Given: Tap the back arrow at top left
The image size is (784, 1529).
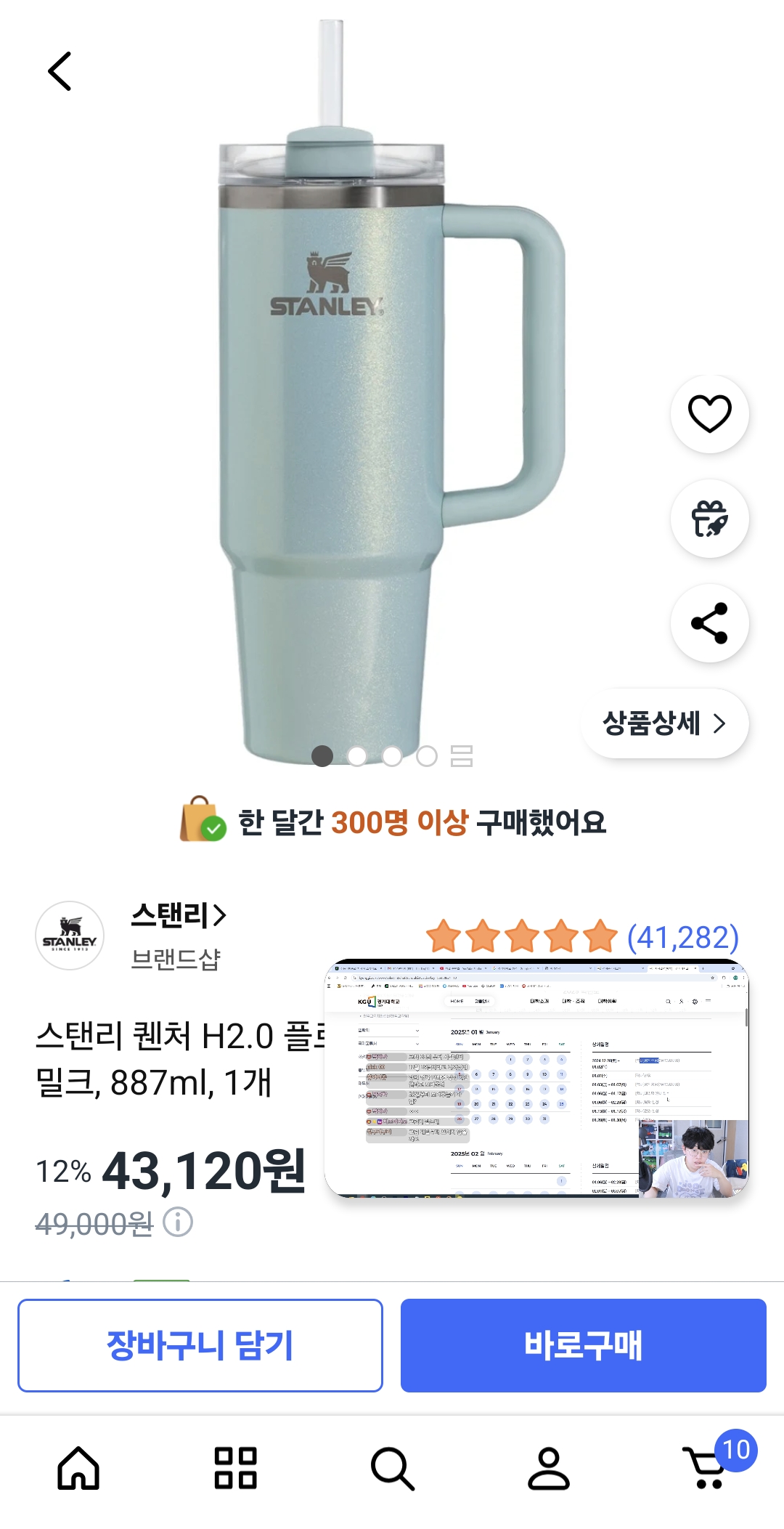Looking at the screenshot, I should tap(61, 71).
